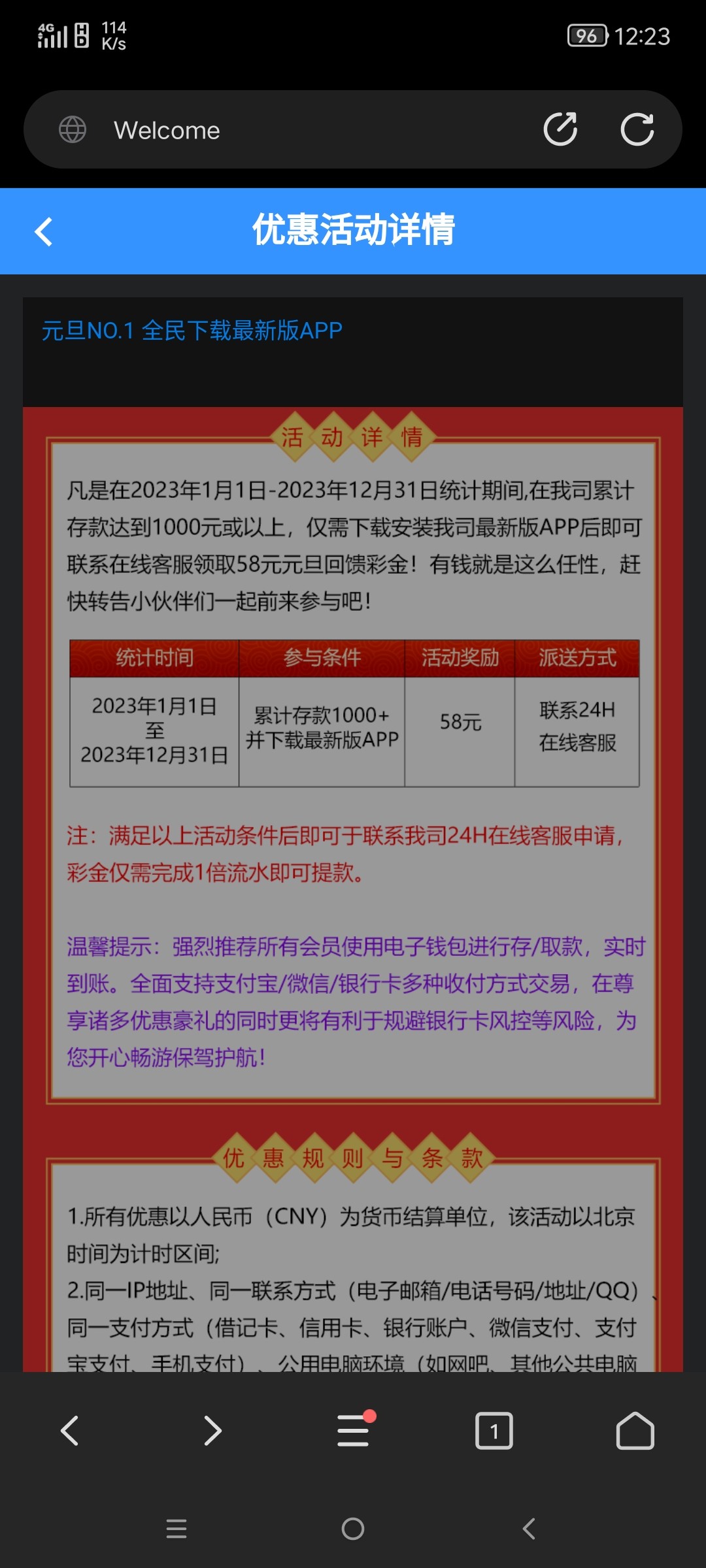The height and width of the screenshot is (1568, 706).
Task: Open the browser menu
Action: (354, 1431)
